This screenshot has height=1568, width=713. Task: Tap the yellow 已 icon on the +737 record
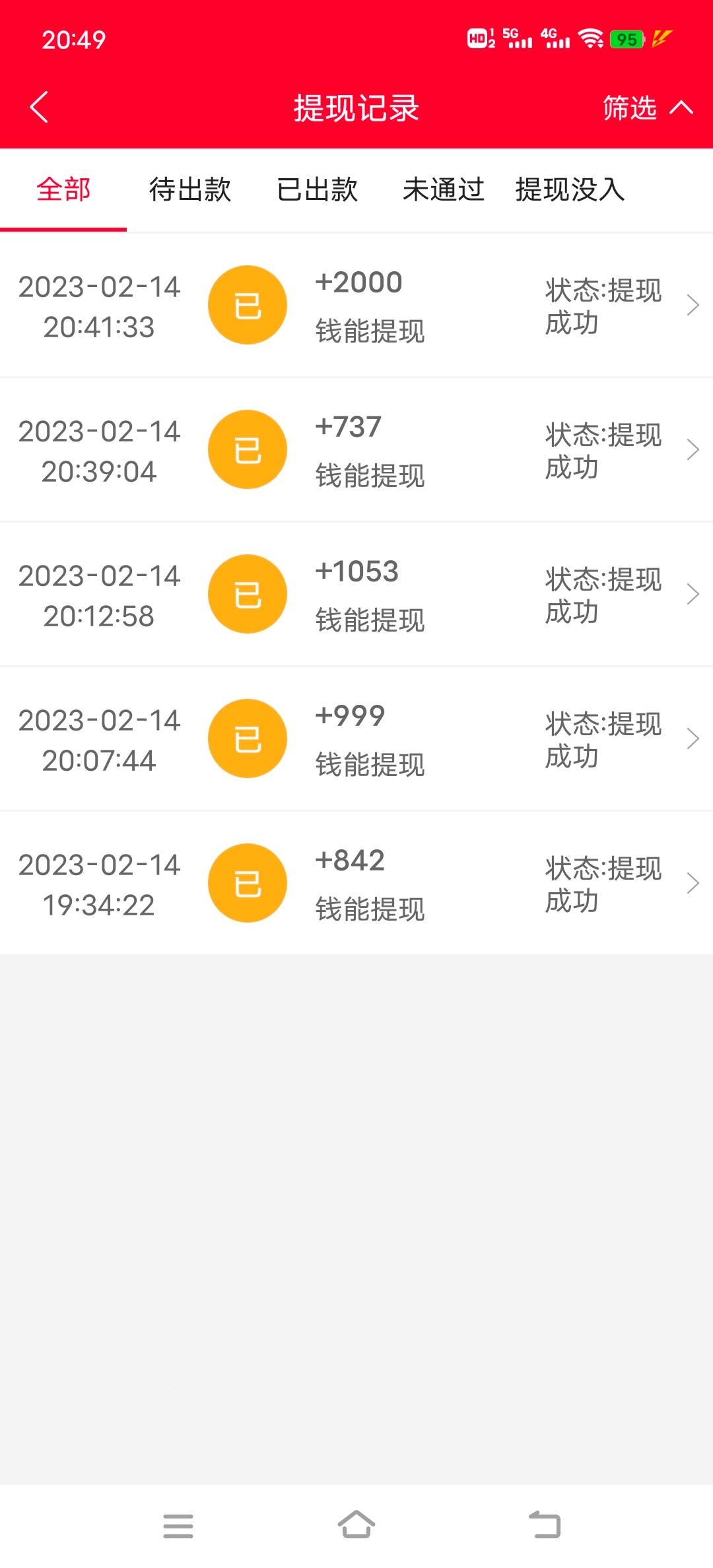247,449
